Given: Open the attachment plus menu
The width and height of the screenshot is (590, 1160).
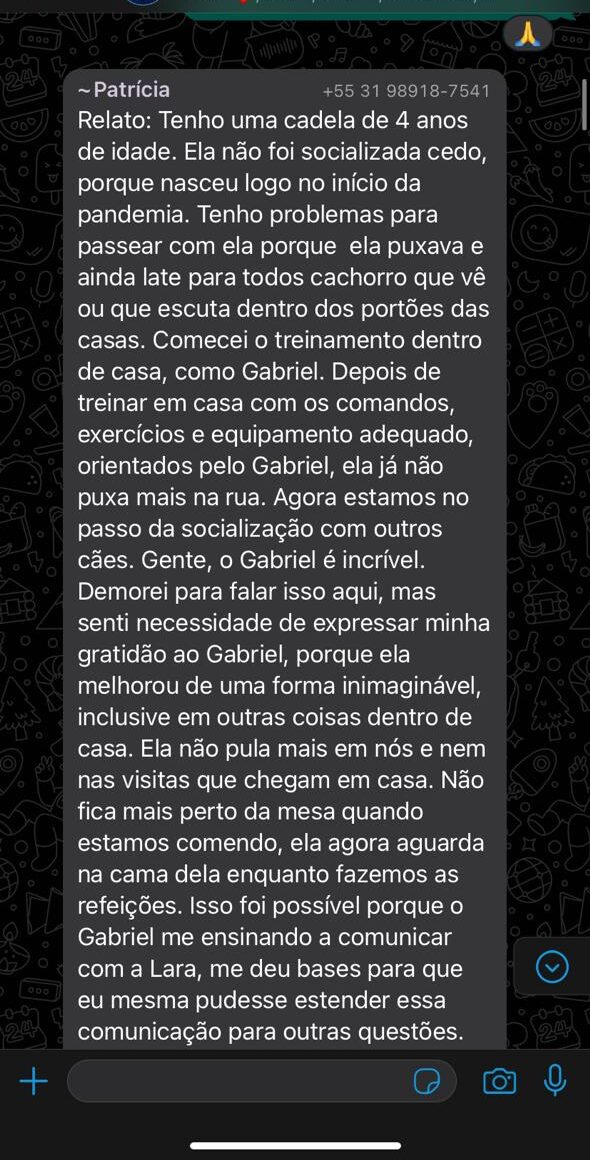Looking at the screenshot, I should (33, 1082).
